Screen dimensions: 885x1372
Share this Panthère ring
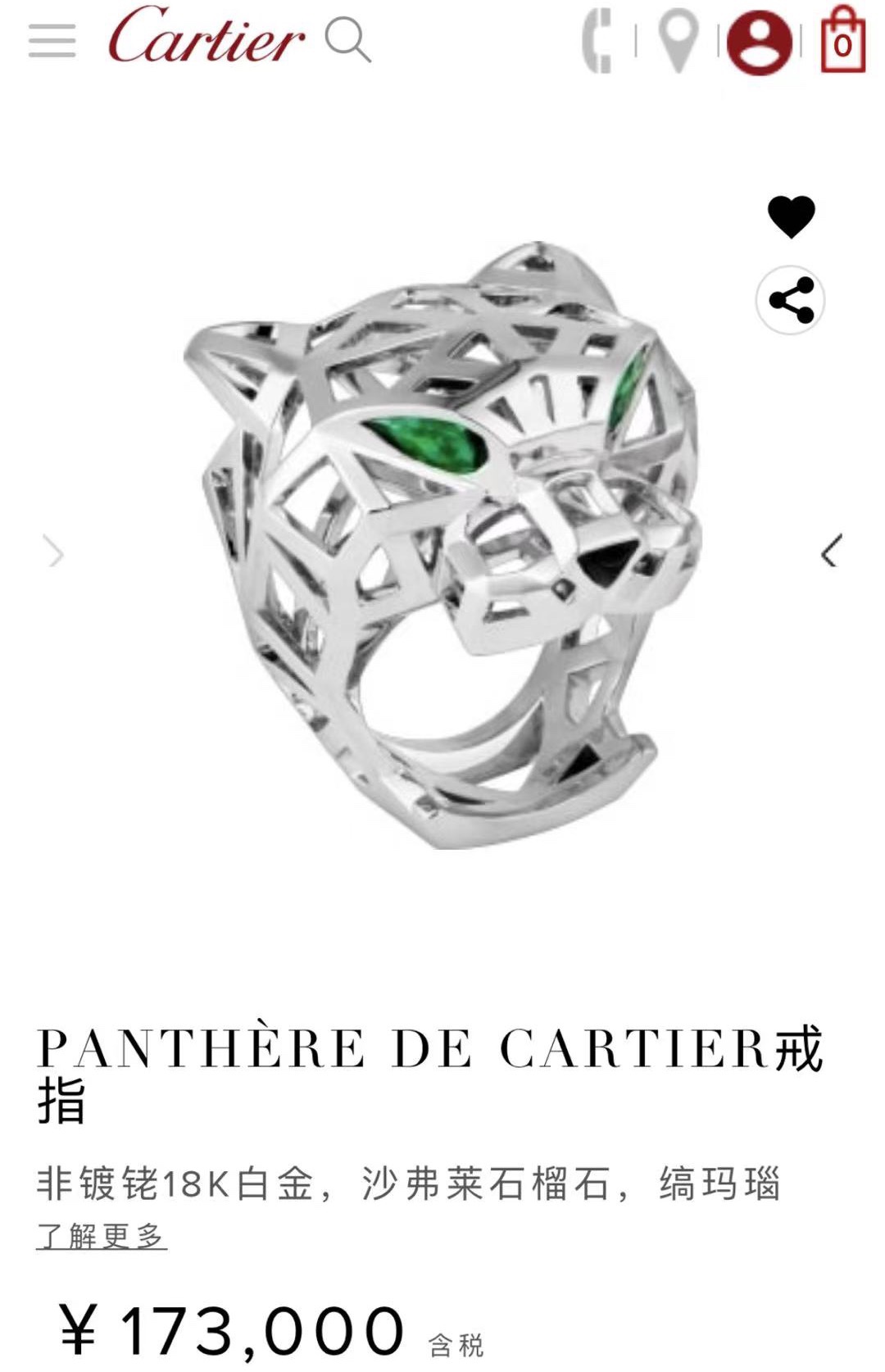point(791,300)
